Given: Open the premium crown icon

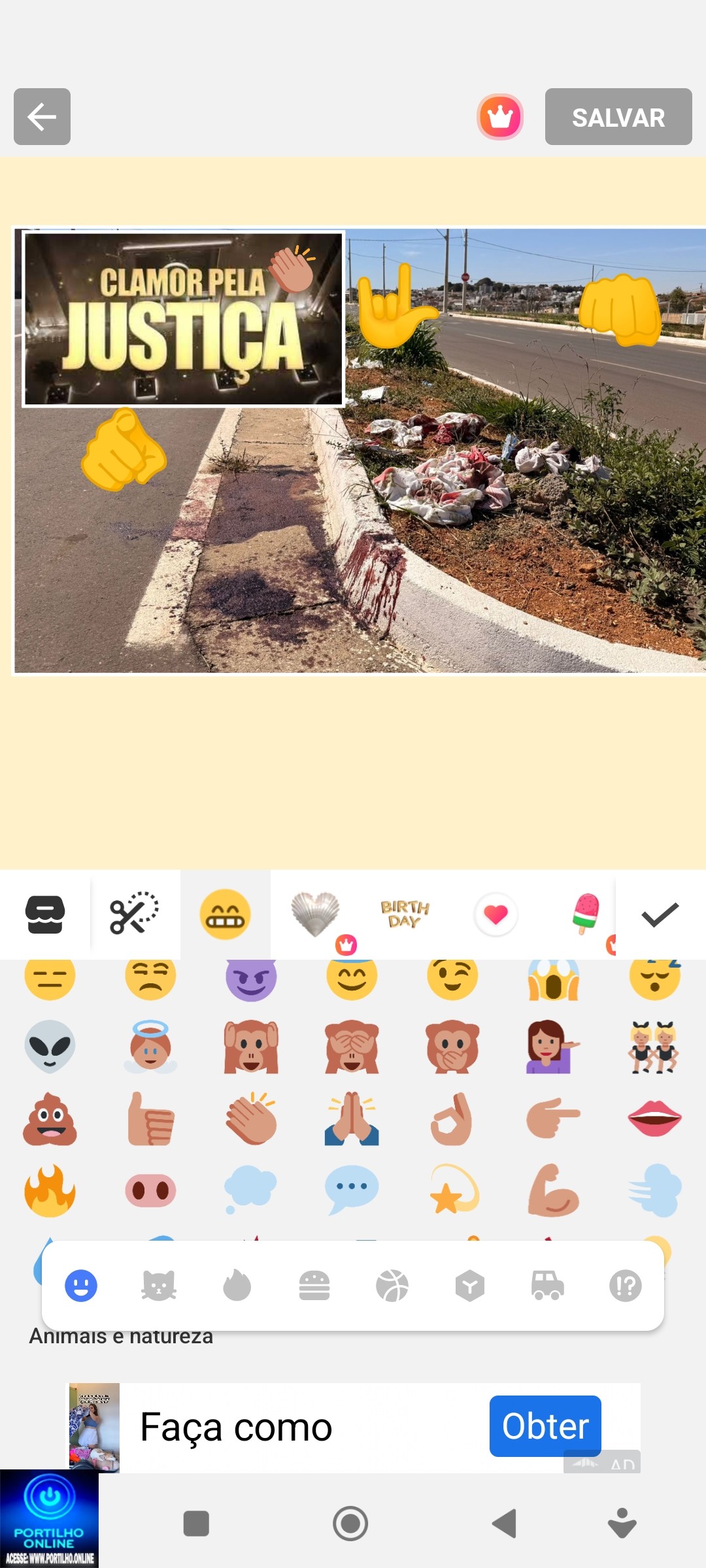Looking at the screenshot, I should point(500,117).
